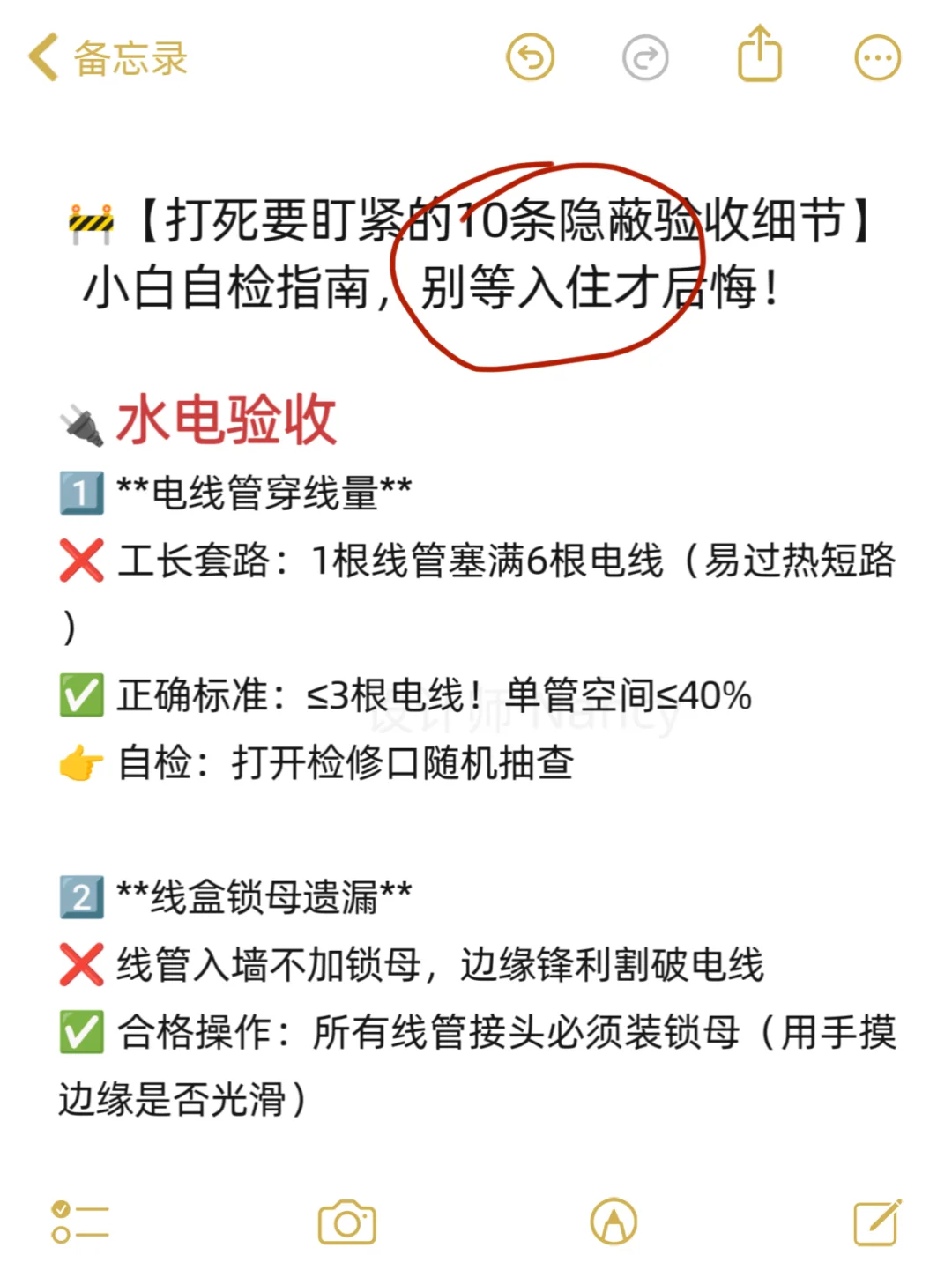Open the more options ellipsis menu
Image resolution: width=952 pixels, height=1270 pixels.
(x=877, y=57)
